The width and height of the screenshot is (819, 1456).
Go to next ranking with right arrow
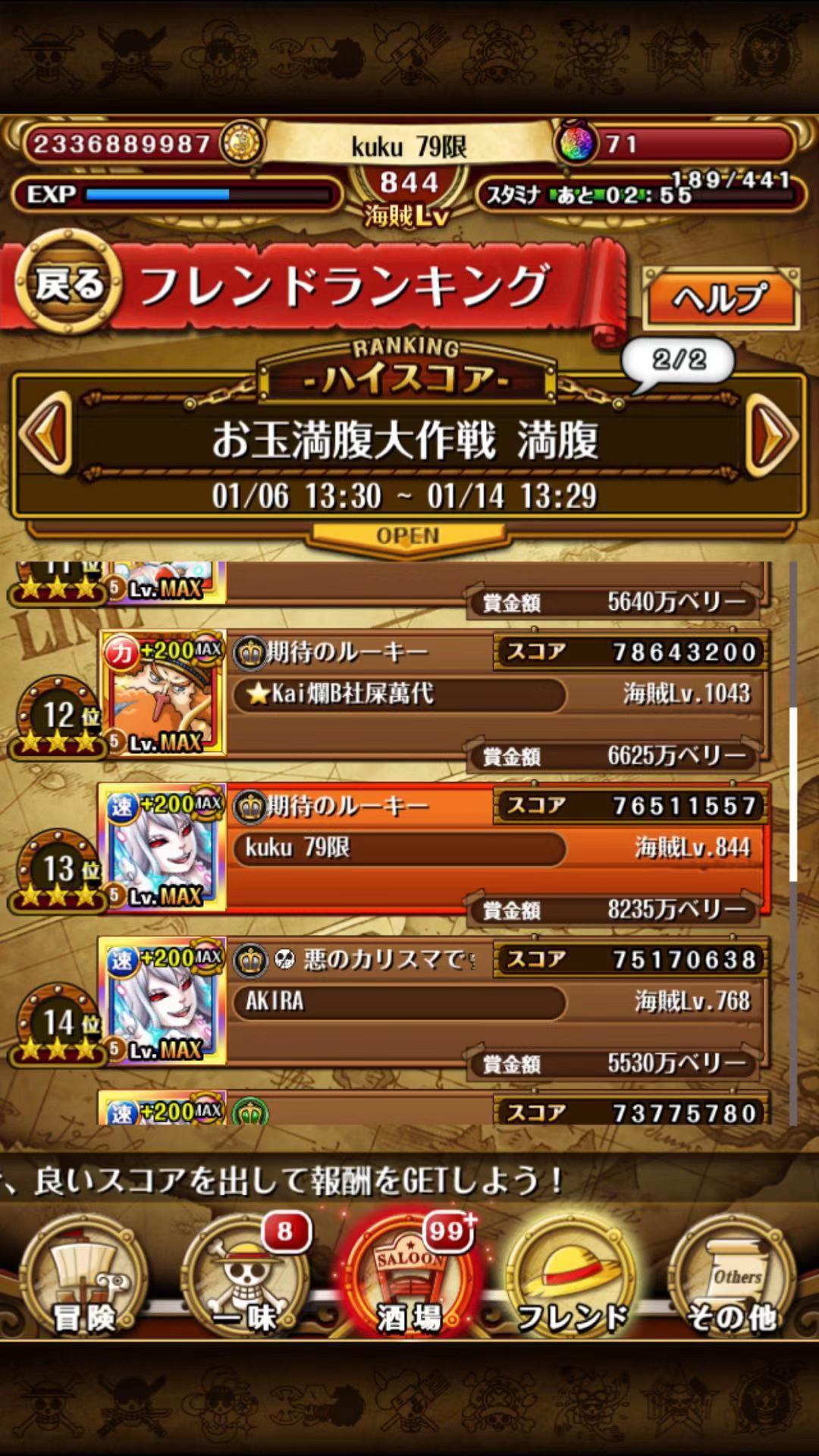[772, 435]
